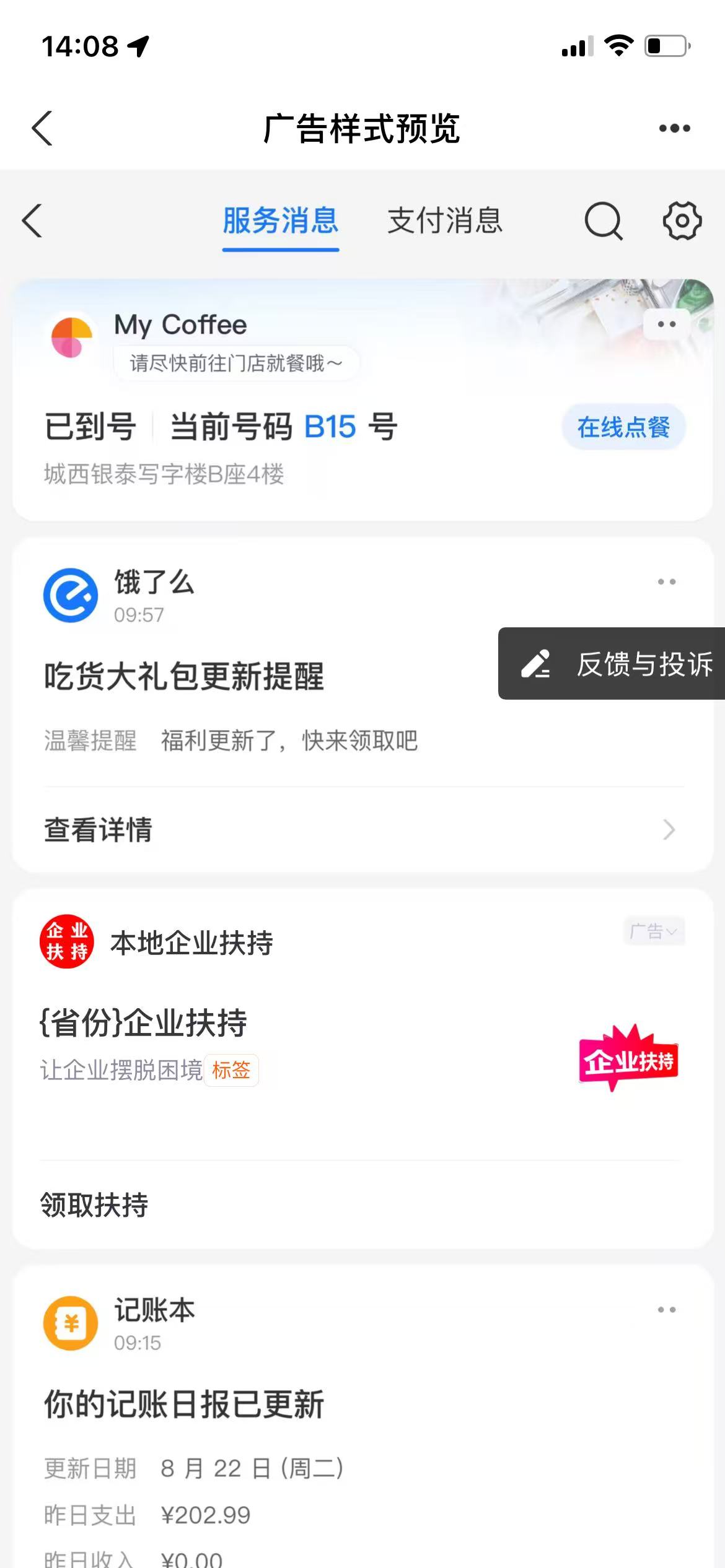This screenshot has height=1568, width=725.
Task: Expand the 广告 dropdown label
Action: (654, 931)
